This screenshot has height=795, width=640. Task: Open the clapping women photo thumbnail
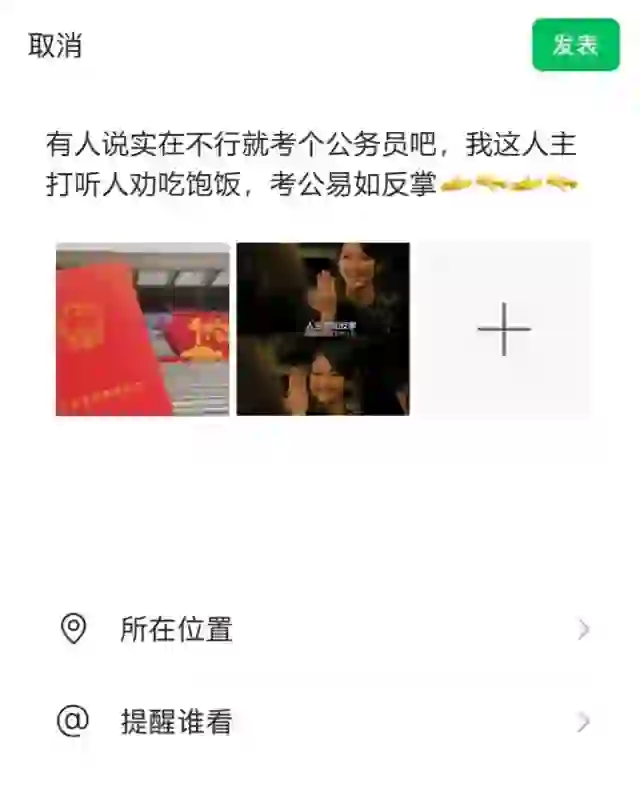pos(322,329)
